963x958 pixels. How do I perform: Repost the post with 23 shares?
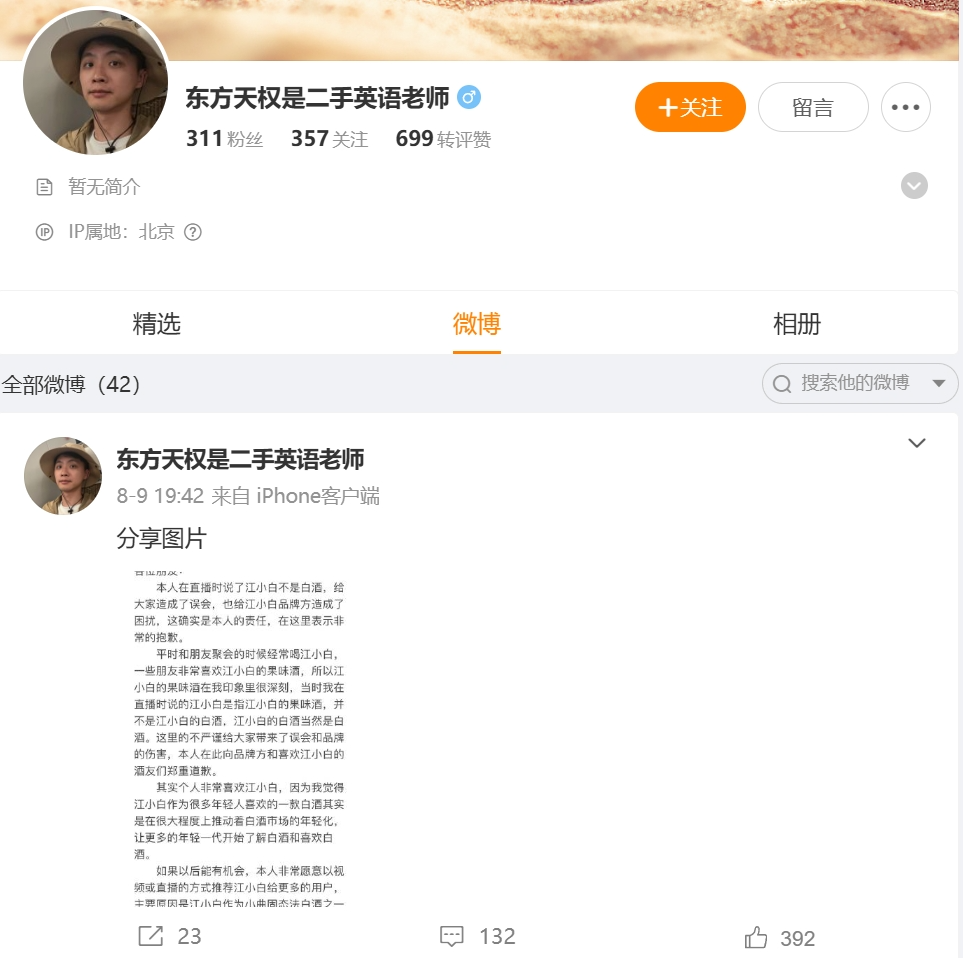click(169, 936)
